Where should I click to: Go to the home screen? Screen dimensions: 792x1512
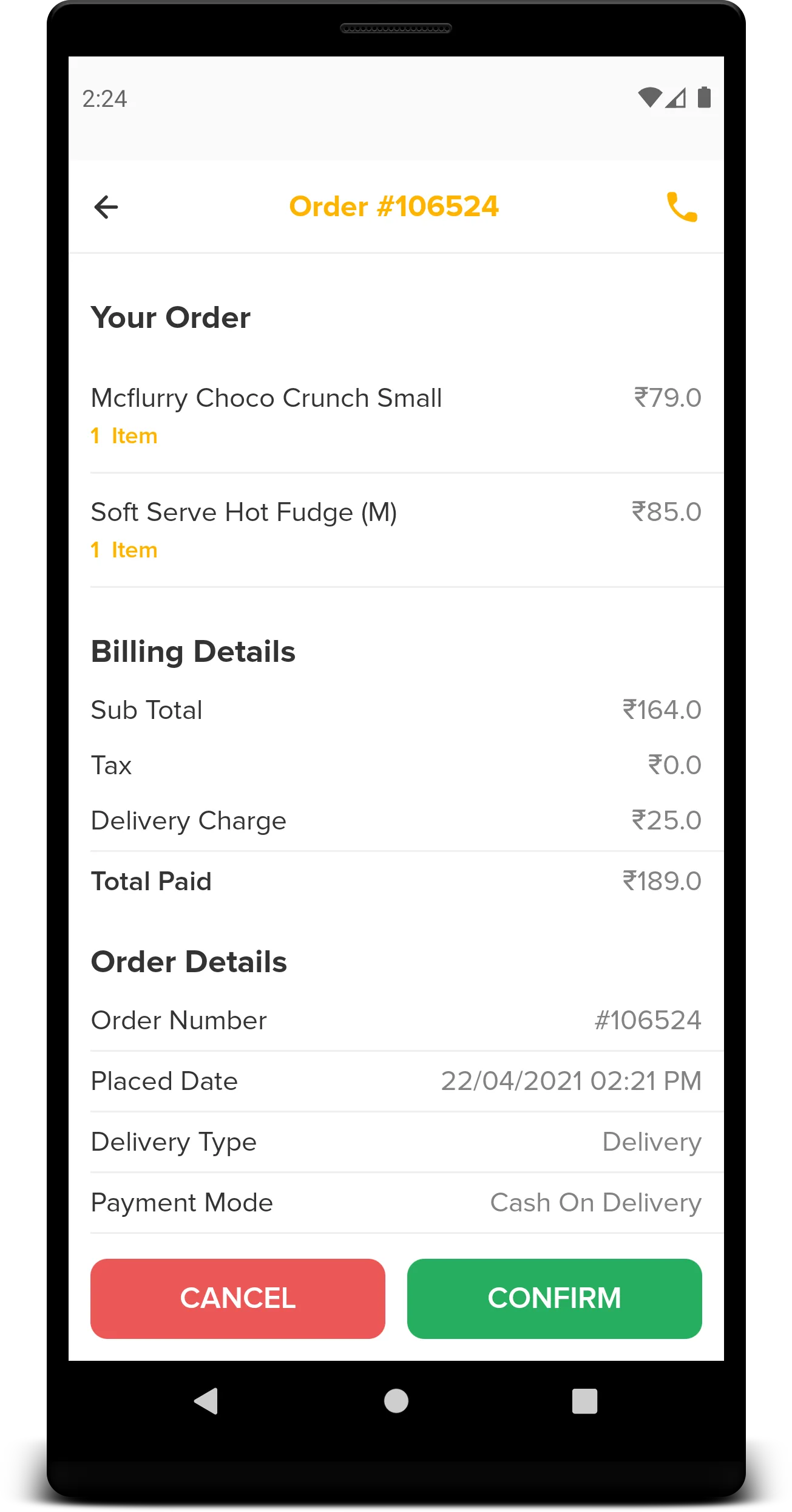[396, 1401]
